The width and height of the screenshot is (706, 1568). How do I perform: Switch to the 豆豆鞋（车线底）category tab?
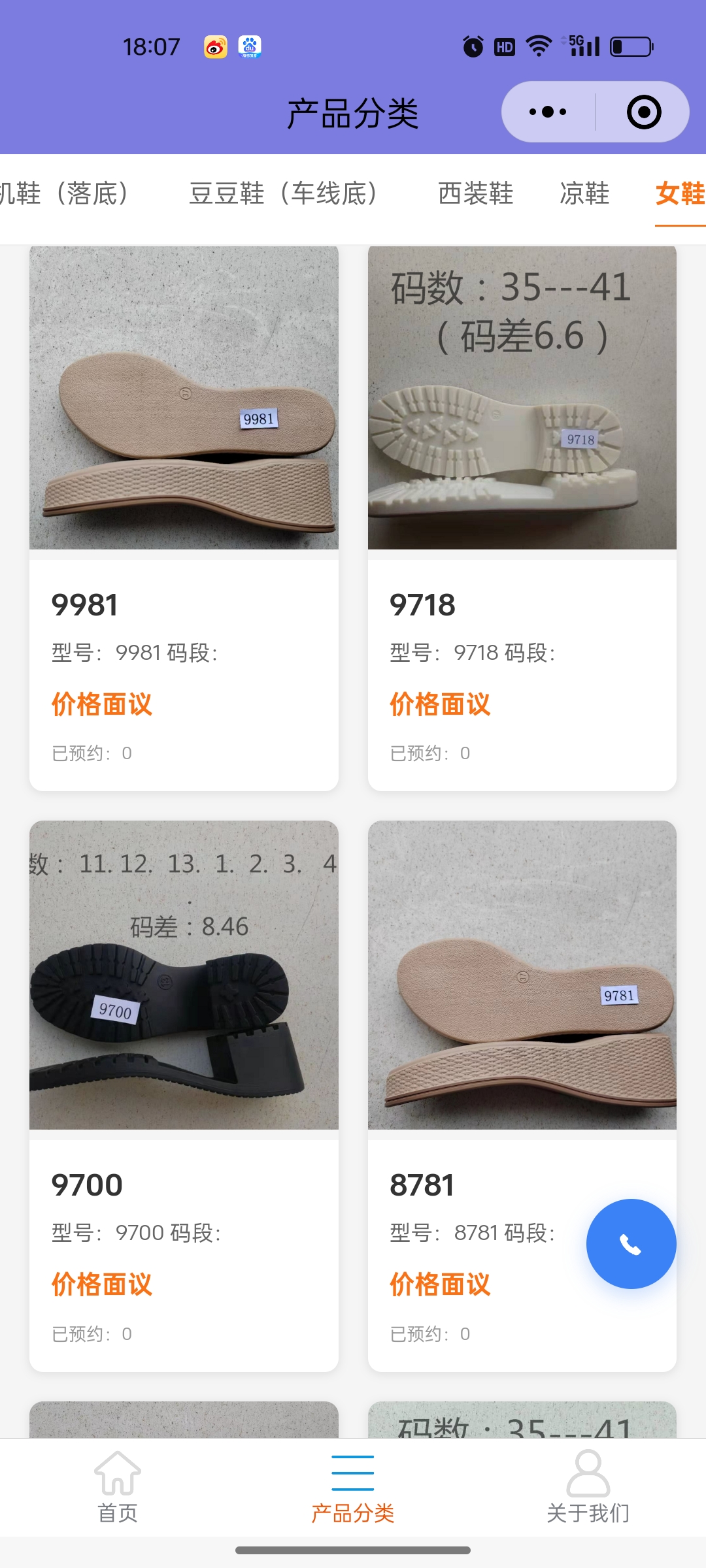tap(283, 193)
